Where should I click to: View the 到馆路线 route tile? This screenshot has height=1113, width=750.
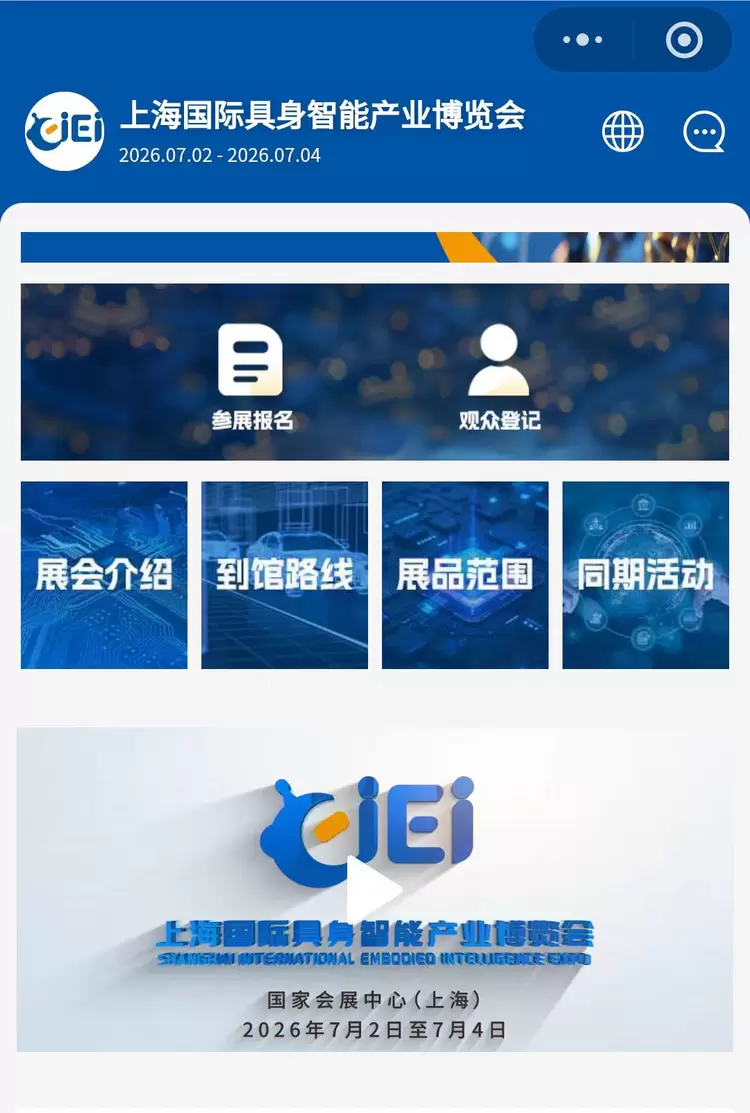[x=284, y=575]
